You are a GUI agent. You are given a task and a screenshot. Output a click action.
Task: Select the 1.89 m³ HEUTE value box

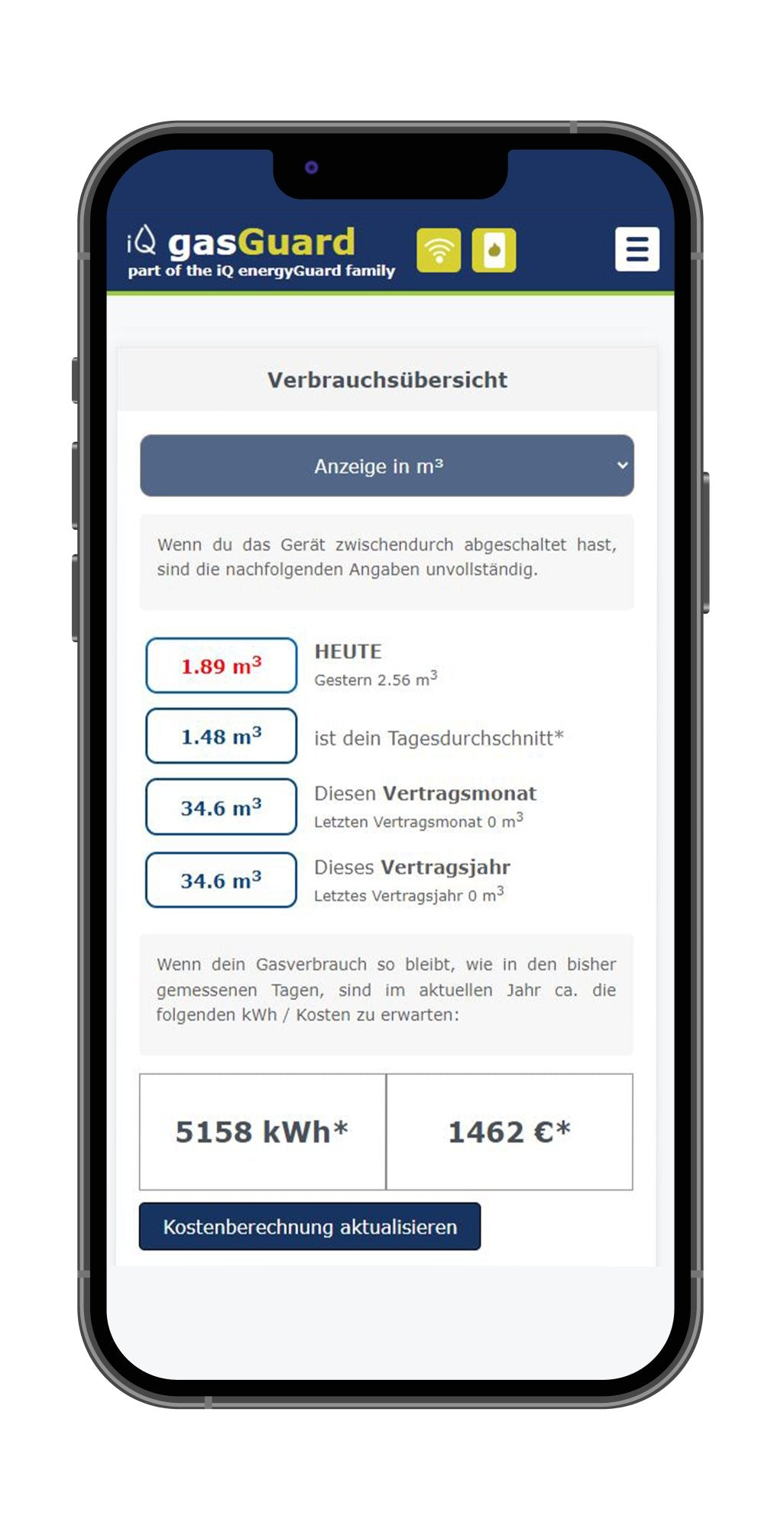point(221,664)
